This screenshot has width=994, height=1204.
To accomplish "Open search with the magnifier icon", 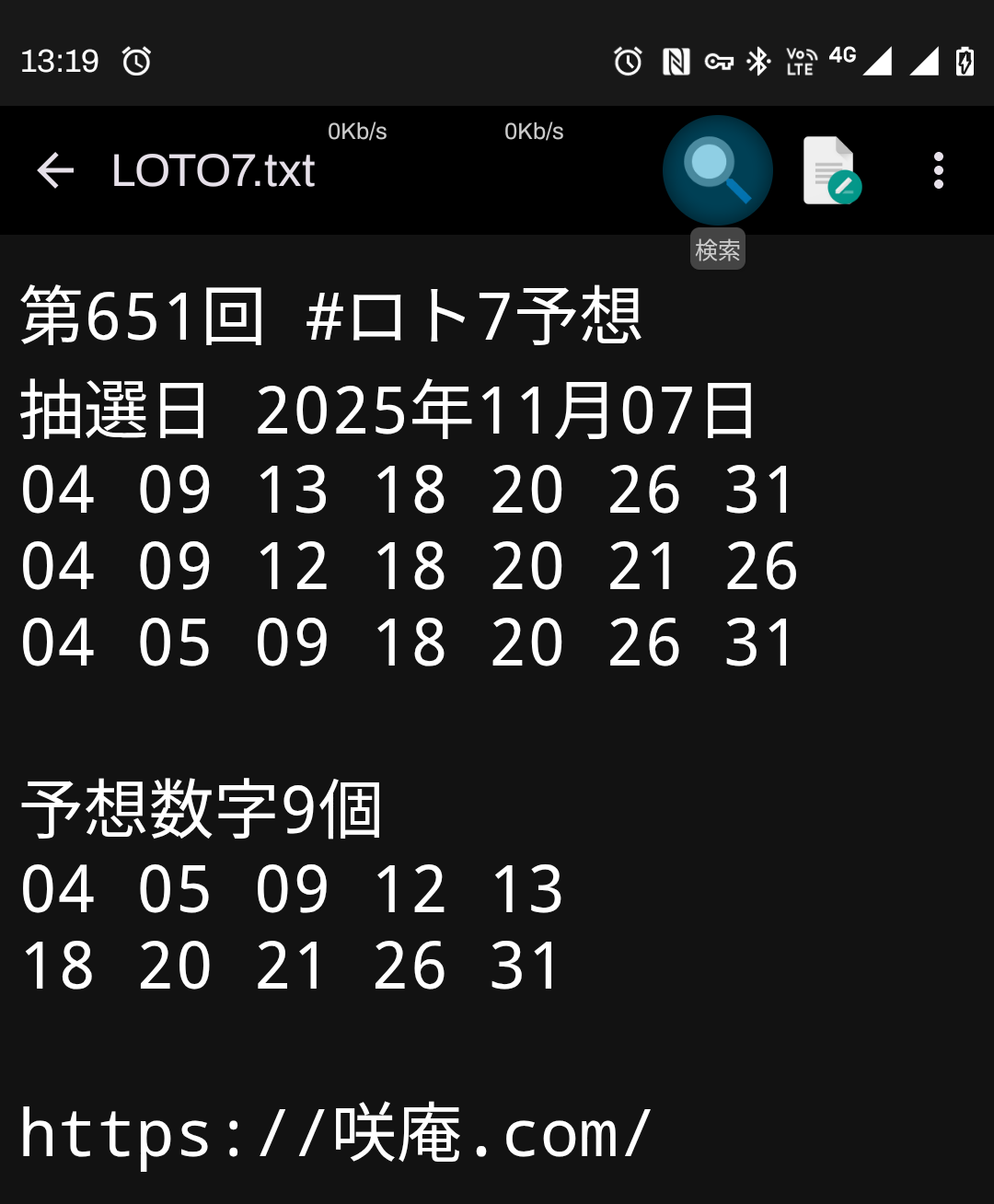I will point(717,170).
